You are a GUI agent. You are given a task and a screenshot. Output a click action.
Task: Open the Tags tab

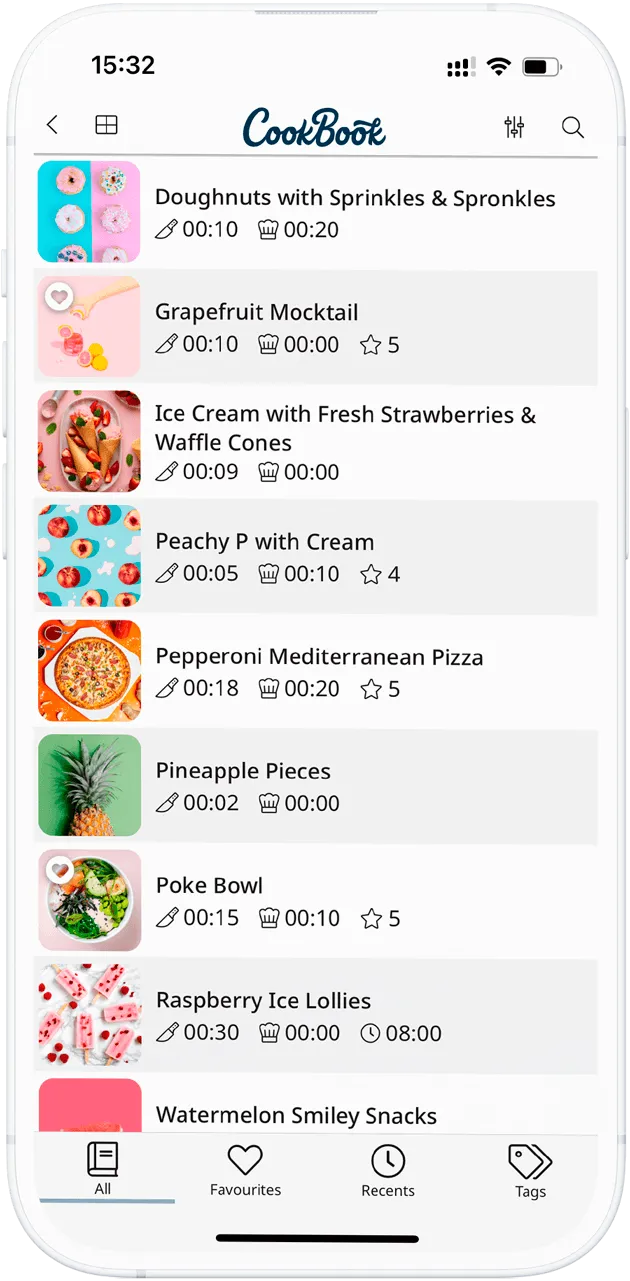pyautogui.click(x=530, y=1170)
